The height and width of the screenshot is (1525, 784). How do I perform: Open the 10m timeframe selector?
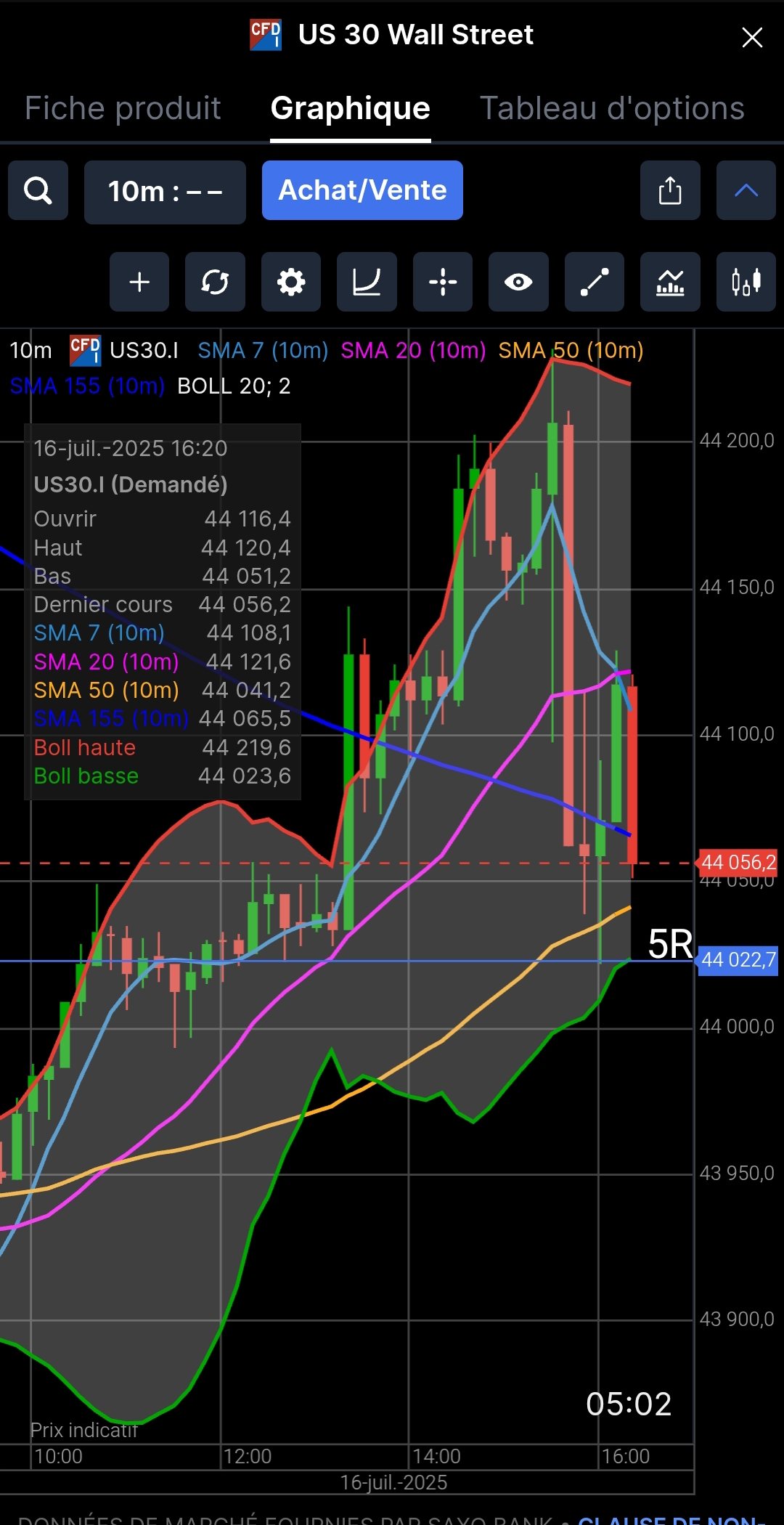[165, 192]
